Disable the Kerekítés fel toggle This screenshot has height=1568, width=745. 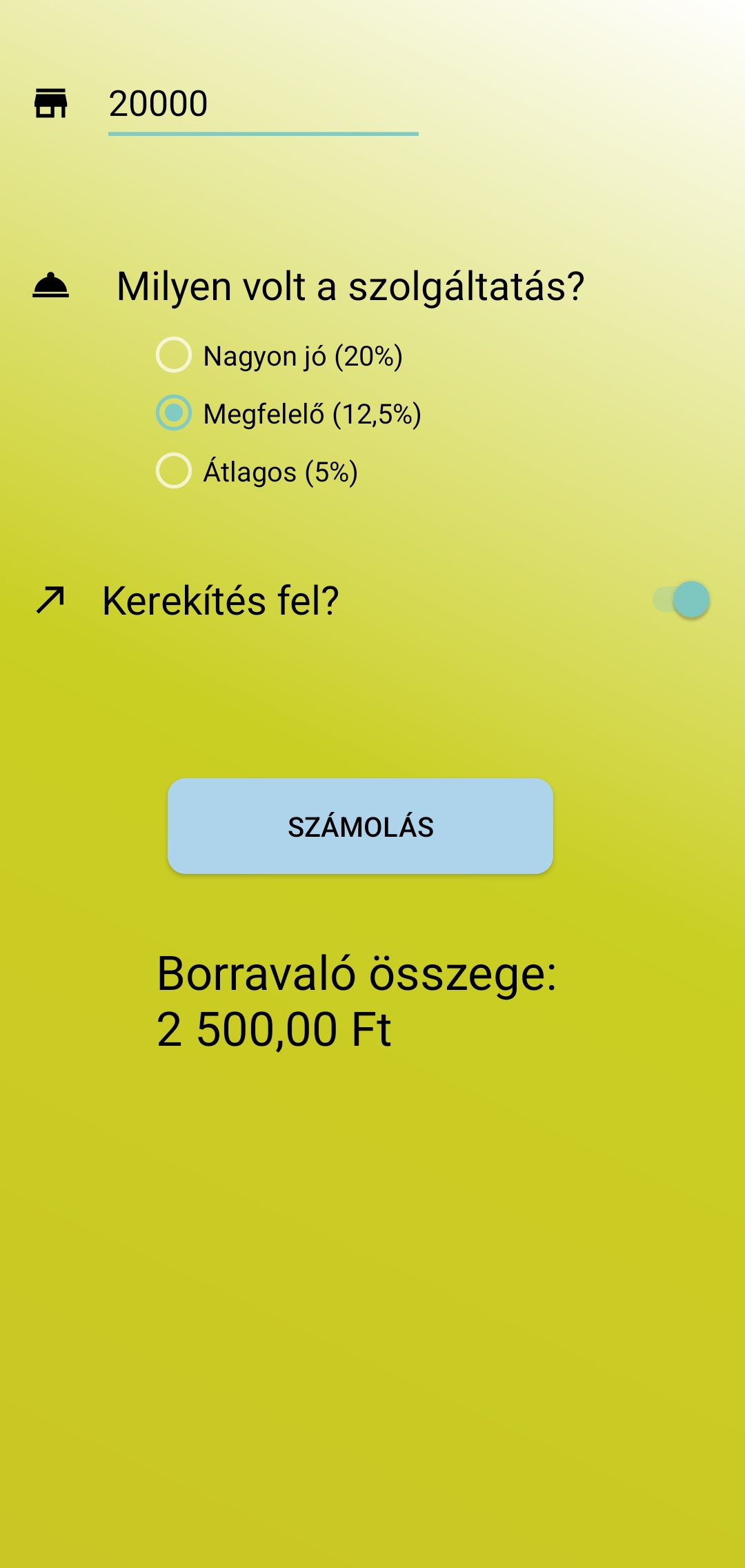(x=682, y=599)
